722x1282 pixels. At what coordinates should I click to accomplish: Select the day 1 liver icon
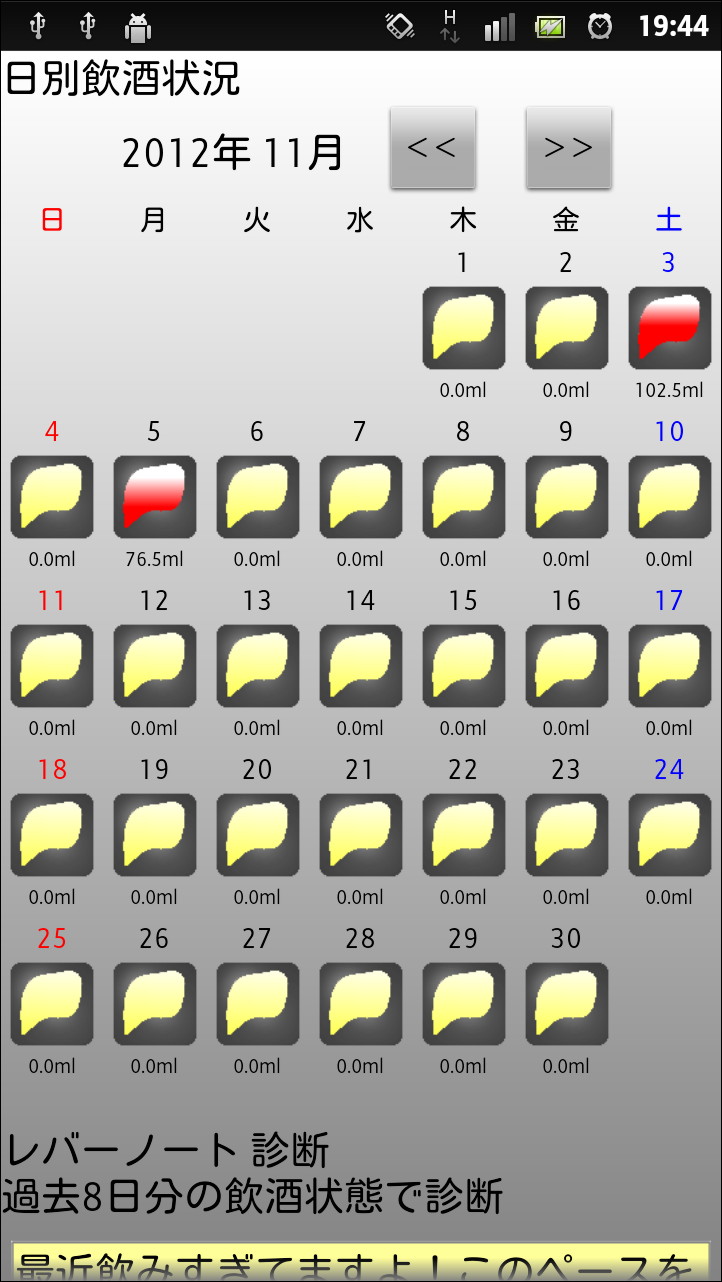pyautogui.click(x=463, y=329)
